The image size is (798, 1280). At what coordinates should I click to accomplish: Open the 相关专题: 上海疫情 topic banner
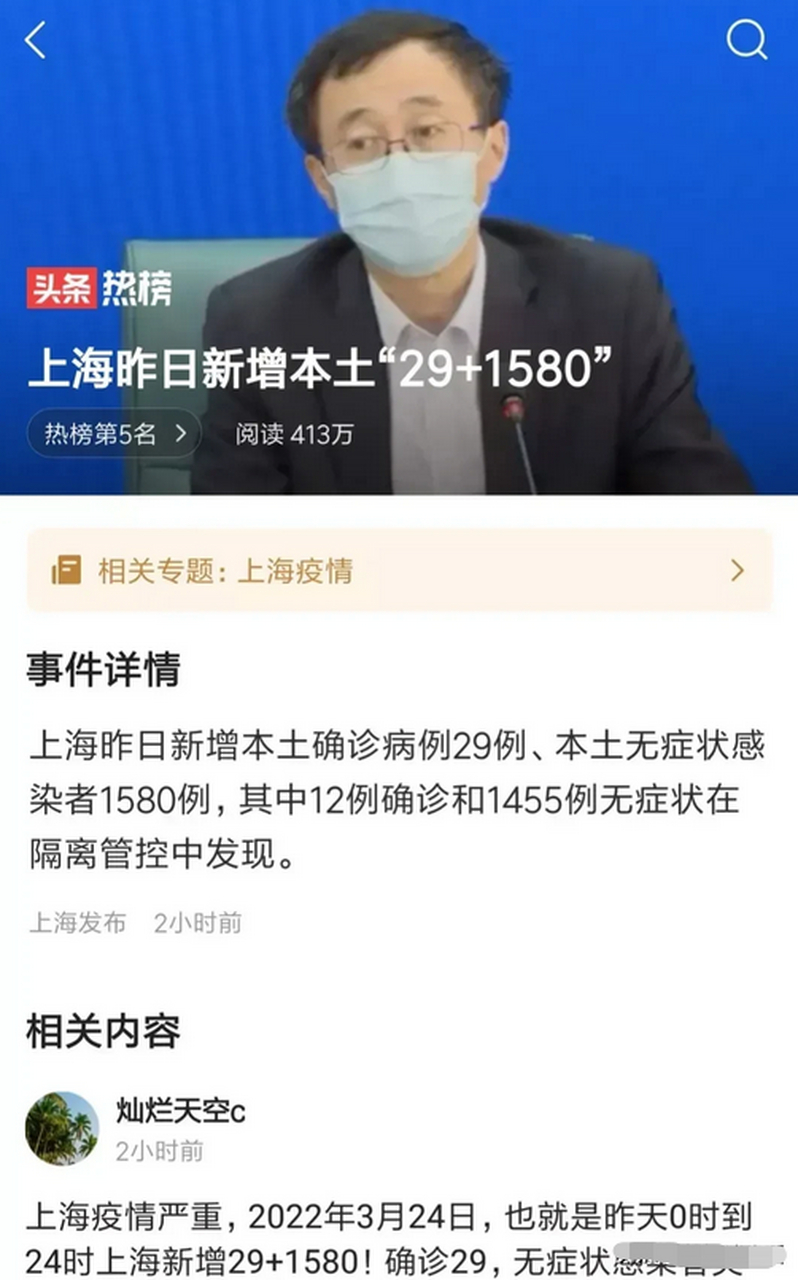(x=399, y=571)
